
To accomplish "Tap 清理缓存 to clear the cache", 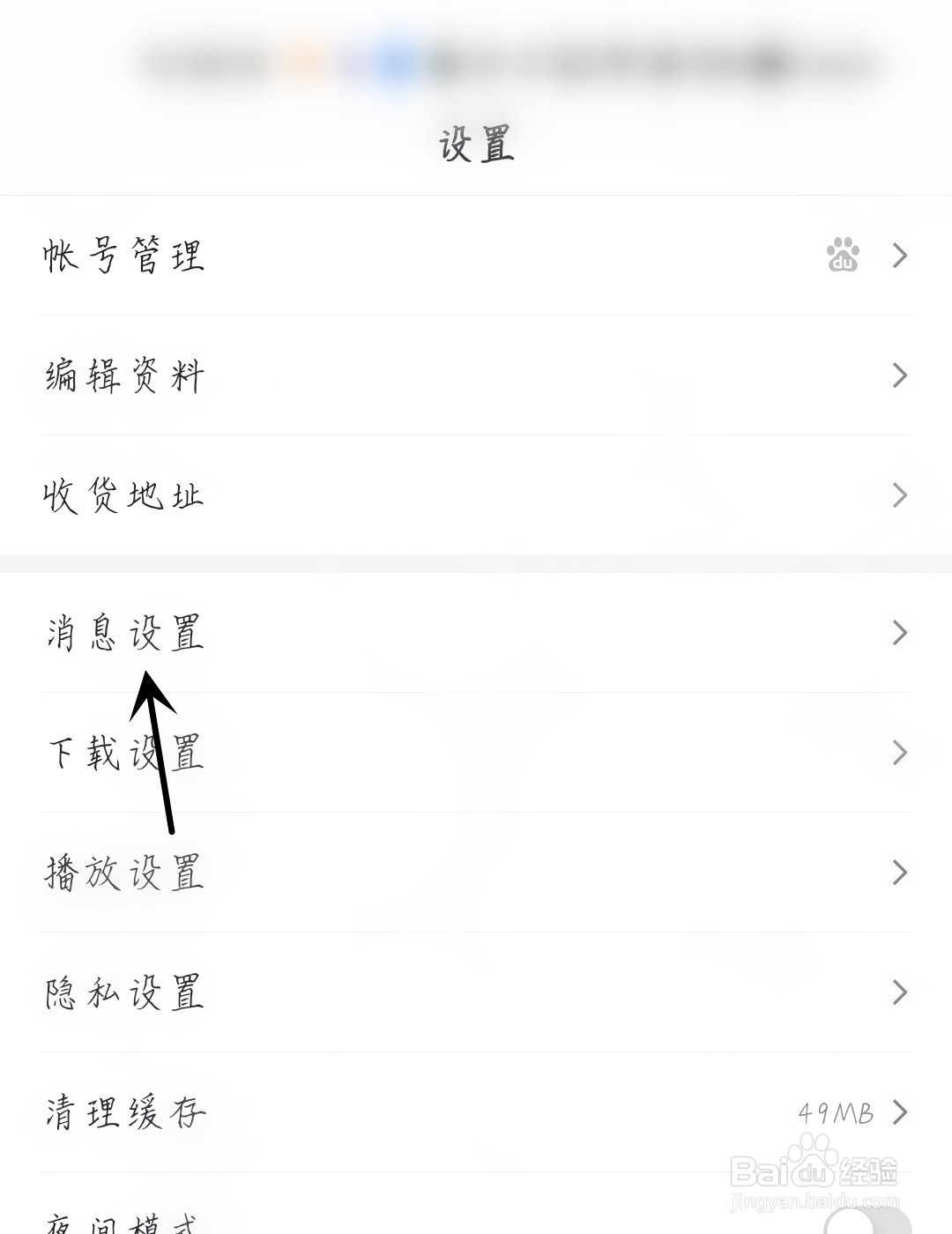I will click(x=123, y=1111).
